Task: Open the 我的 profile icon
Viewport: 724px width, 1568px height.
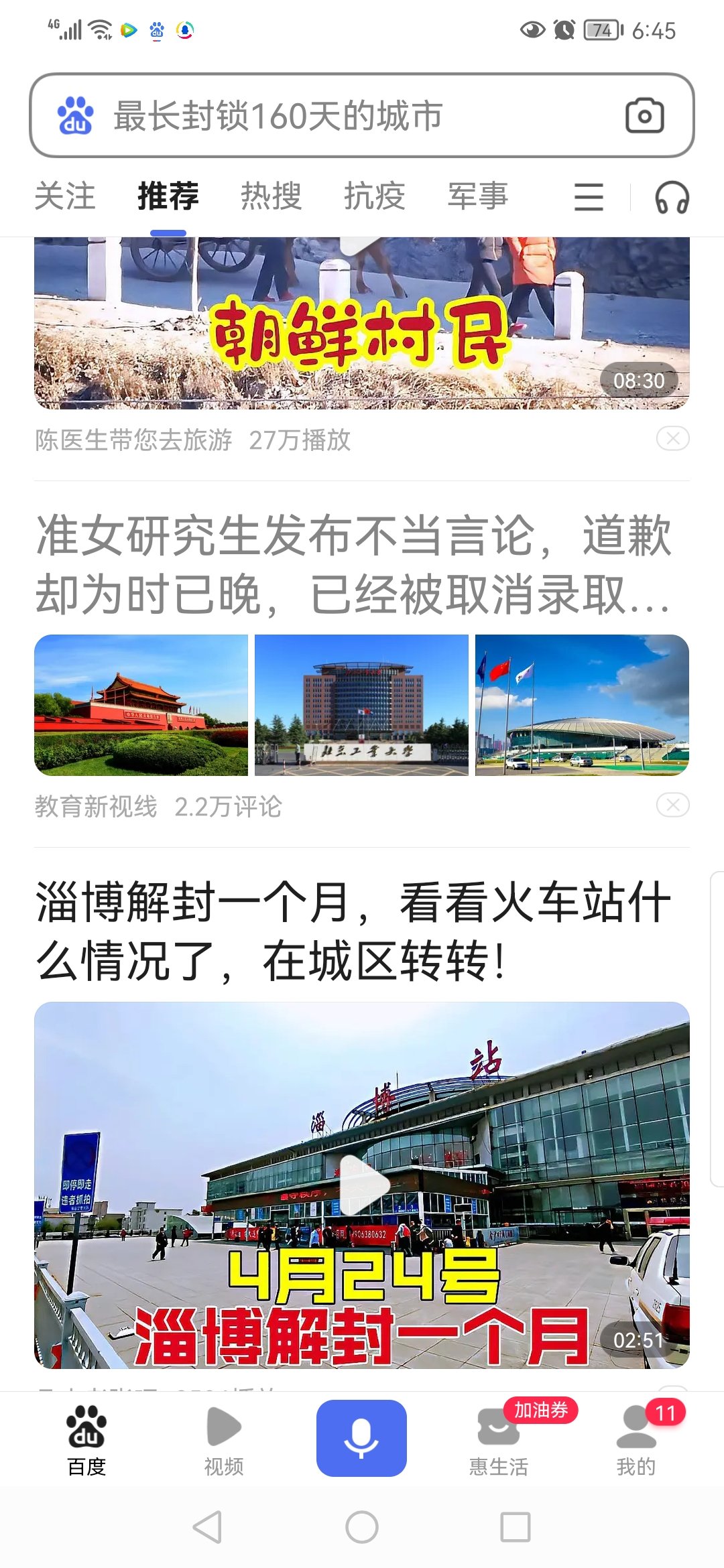Action: [x=637, y=1425]
